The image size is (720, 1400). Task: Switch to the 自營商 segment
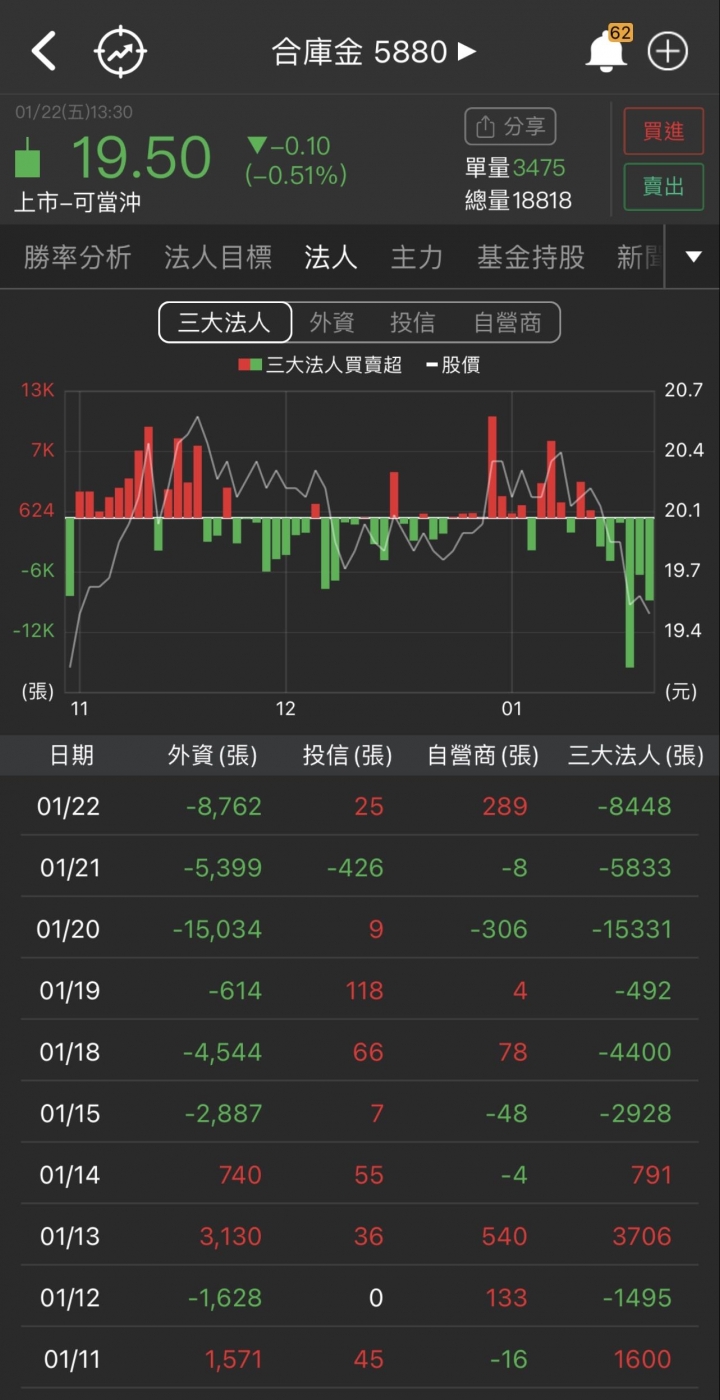click(508, 322)
